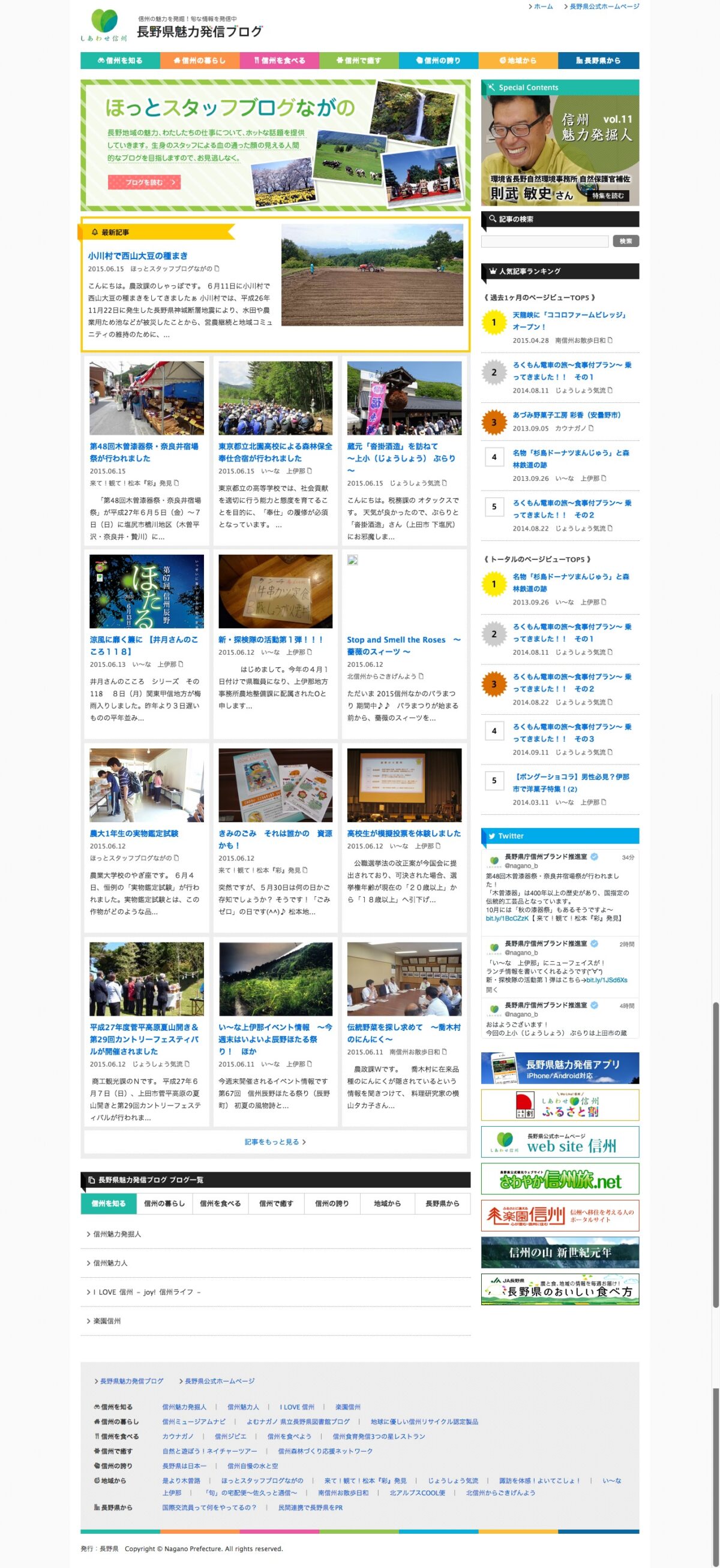Open the 楽園信州 blog row
This screenshot has width=720, height=1568.
tap(107, 1321)
